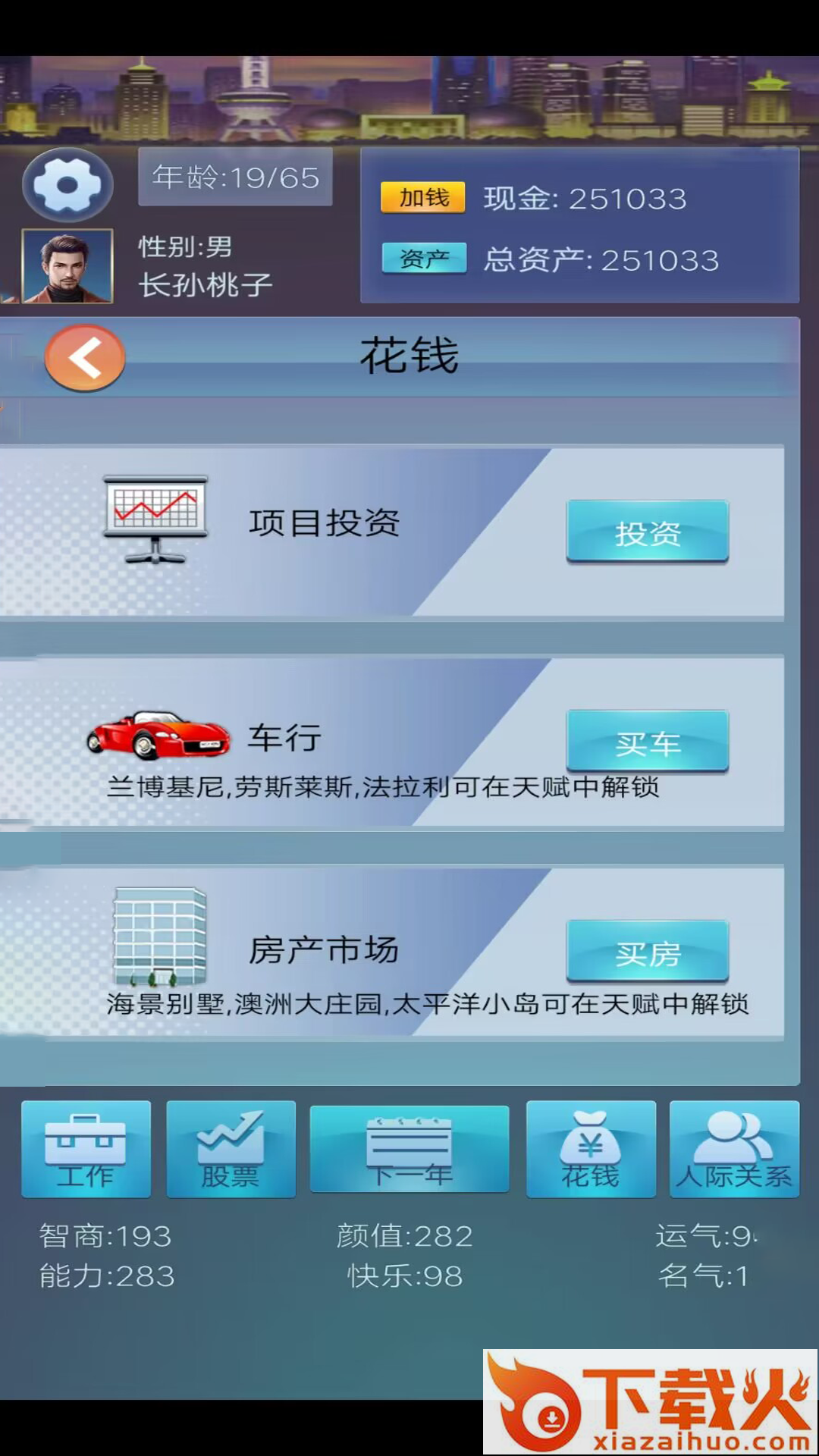Go back using the orange arrow
This screenshot has width=819, height=1456.
pyautogui.click(x=85, y=357)
